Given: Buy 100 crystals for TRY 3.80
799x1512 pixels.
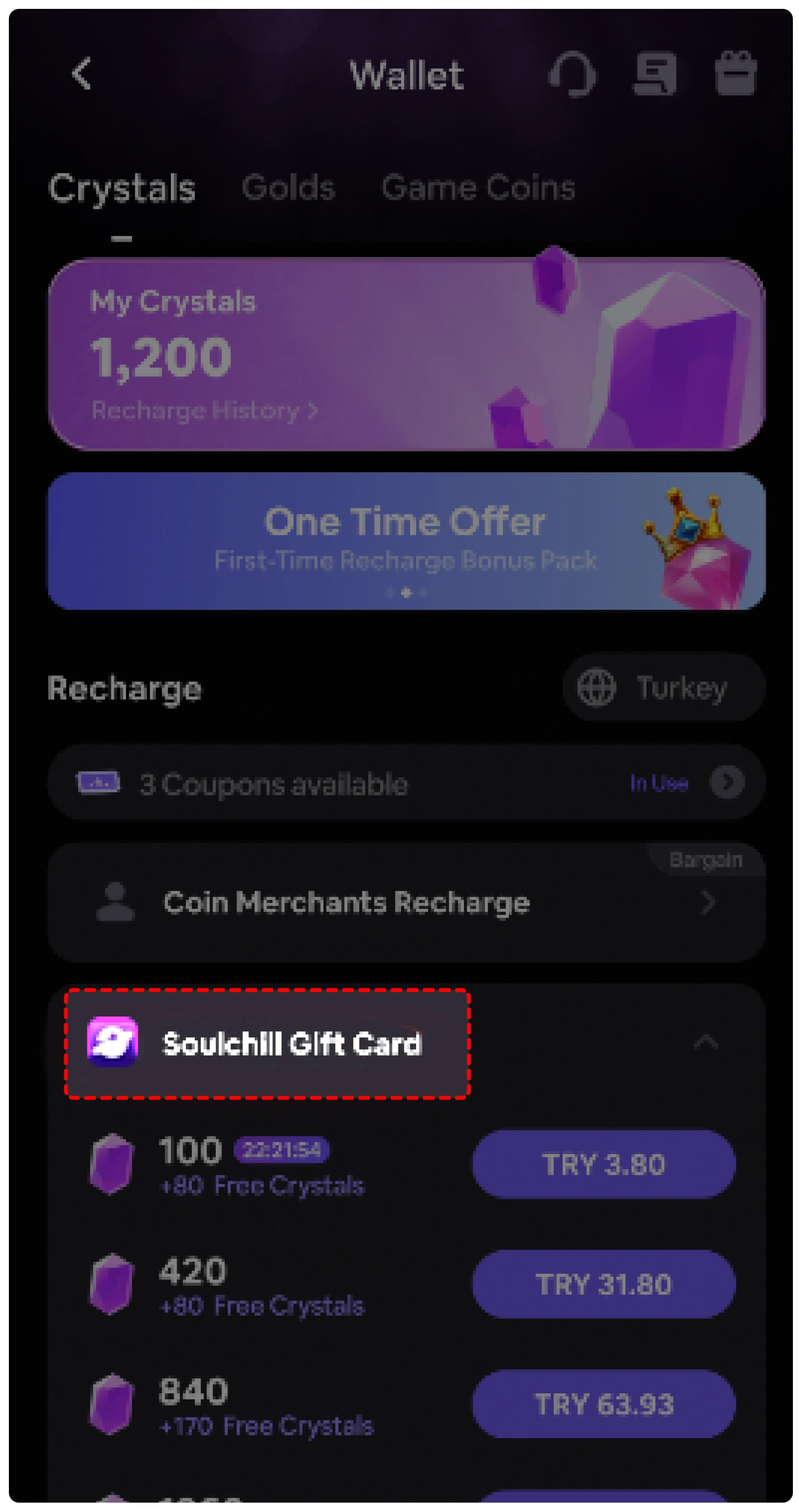Looking at the screenshot, I should (603, 1165).
